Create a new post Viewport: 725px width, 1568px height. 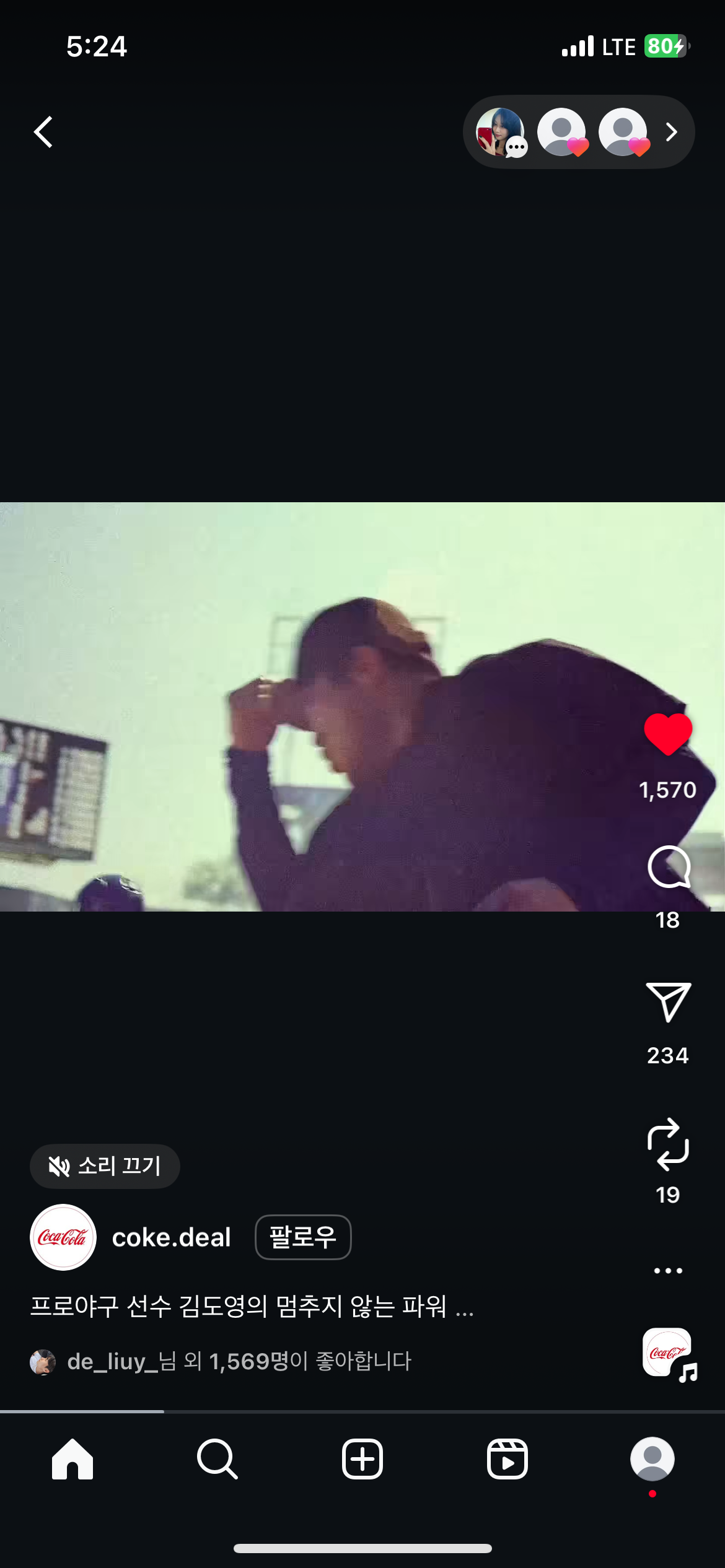point(362,1459)
